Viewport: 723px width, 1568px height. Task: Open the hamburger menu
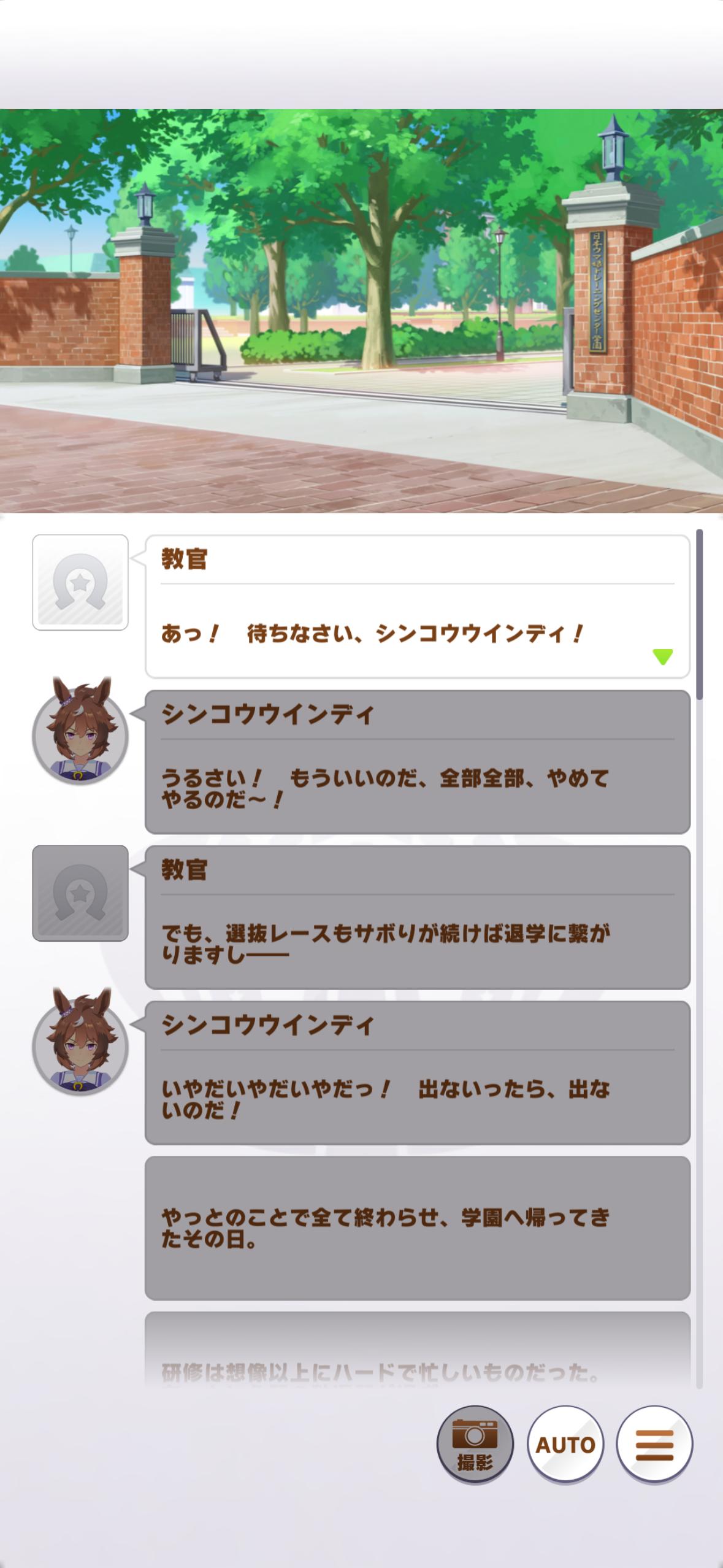[654, 1445]
